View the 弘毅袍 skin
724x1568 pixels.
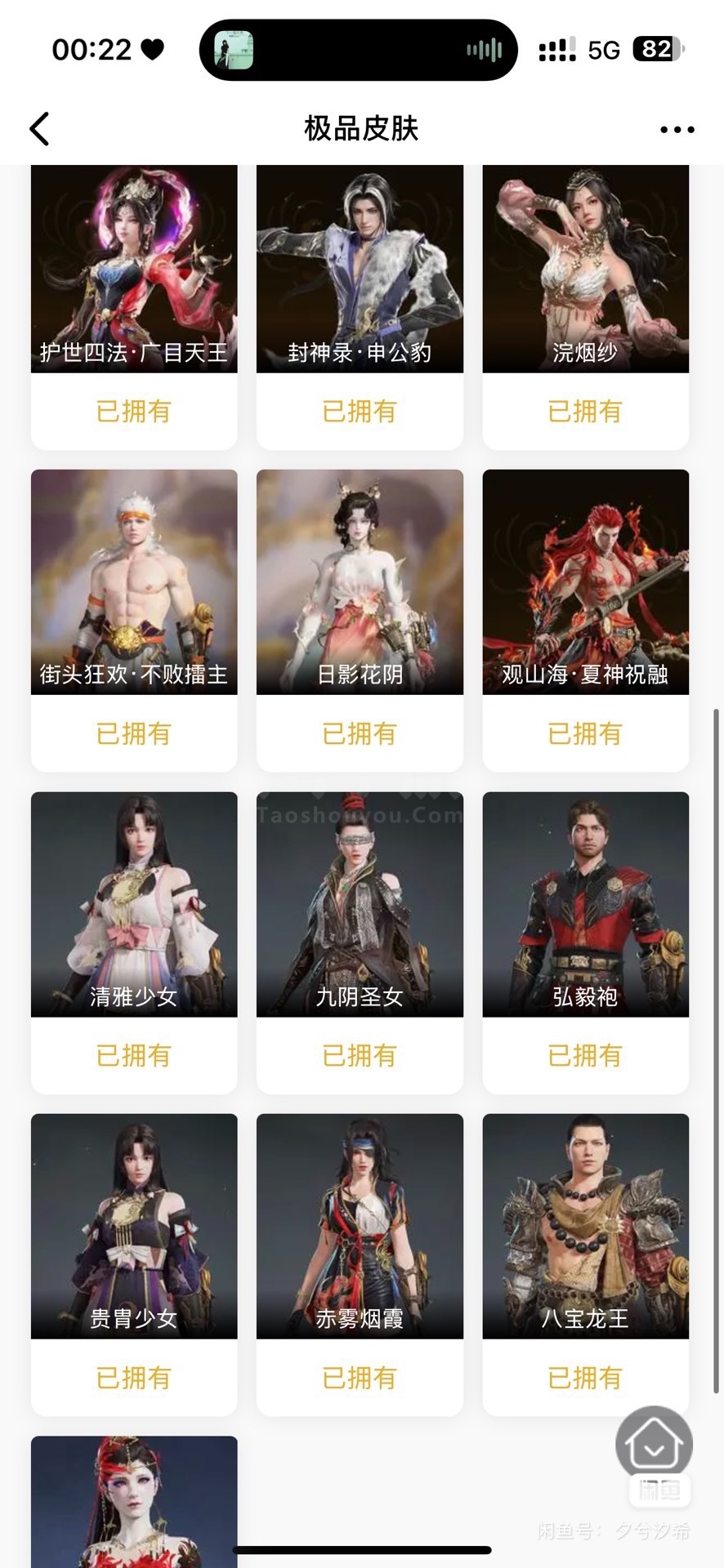pyautogui.click(x=585, y=942)
